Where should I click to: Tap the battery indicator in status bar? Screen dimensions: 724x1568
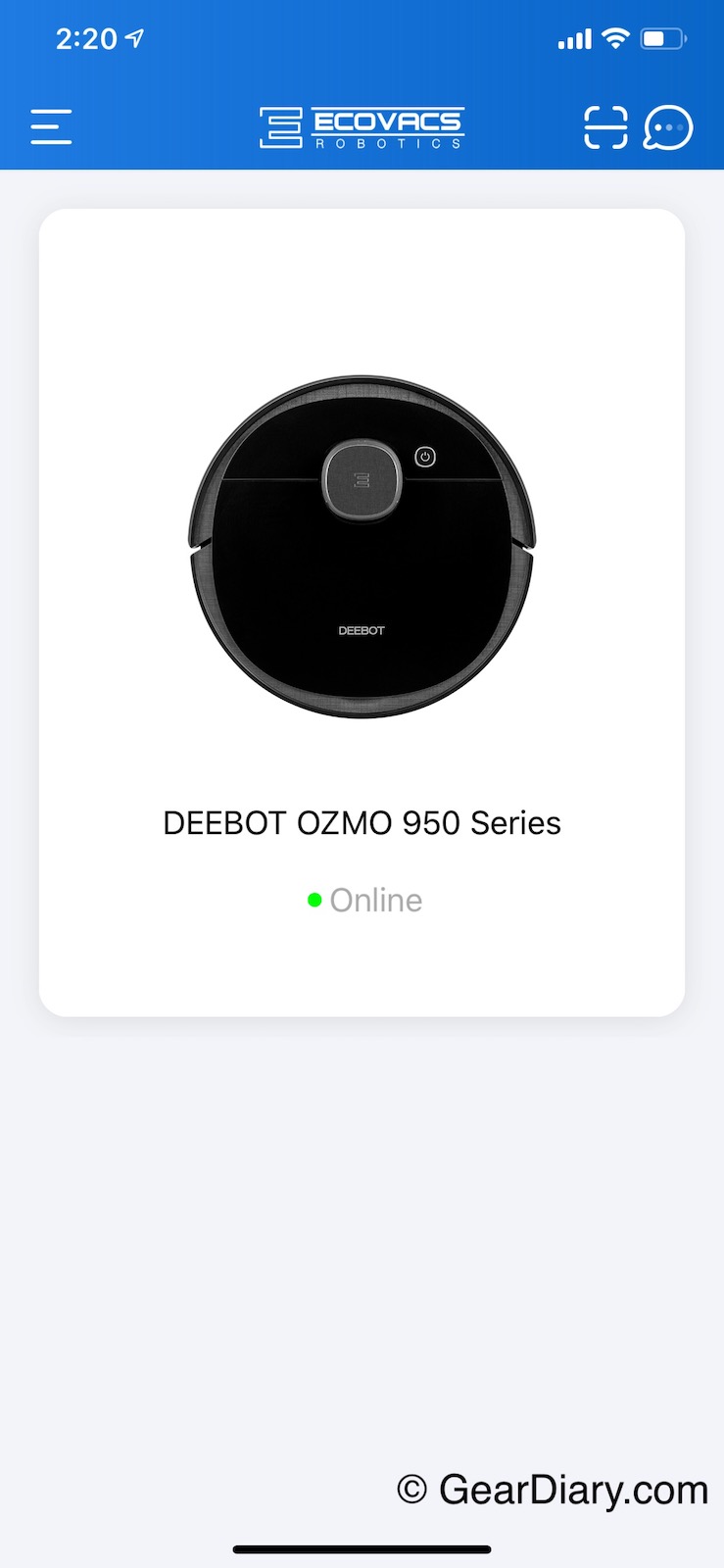point(663,37)
